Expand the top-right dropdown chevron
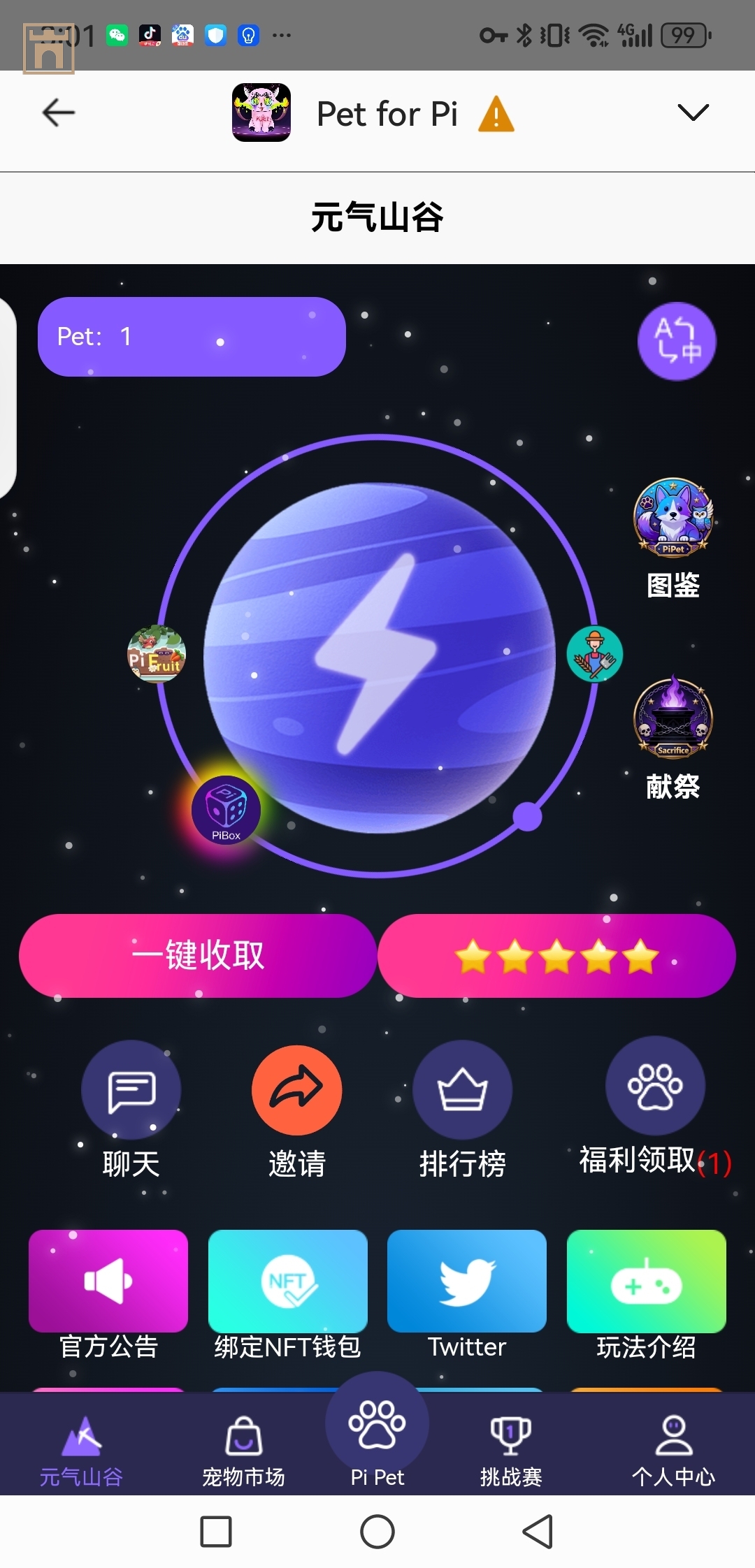Image resolution: width=755 pixels, height=1568 pixels. (693, 112)
